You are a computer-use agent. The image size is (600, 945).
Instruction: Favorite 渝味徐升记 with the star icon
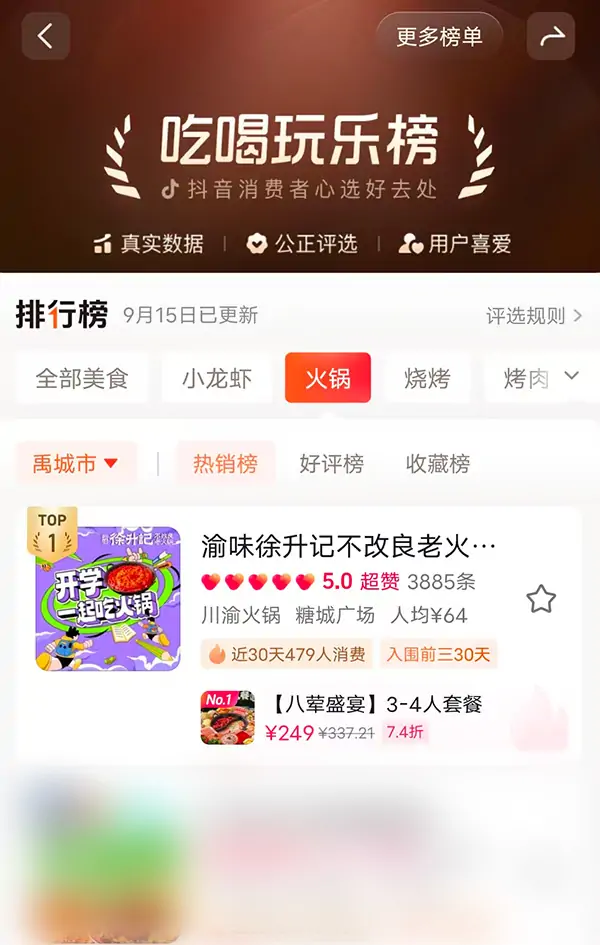click(x=541, y=599)
